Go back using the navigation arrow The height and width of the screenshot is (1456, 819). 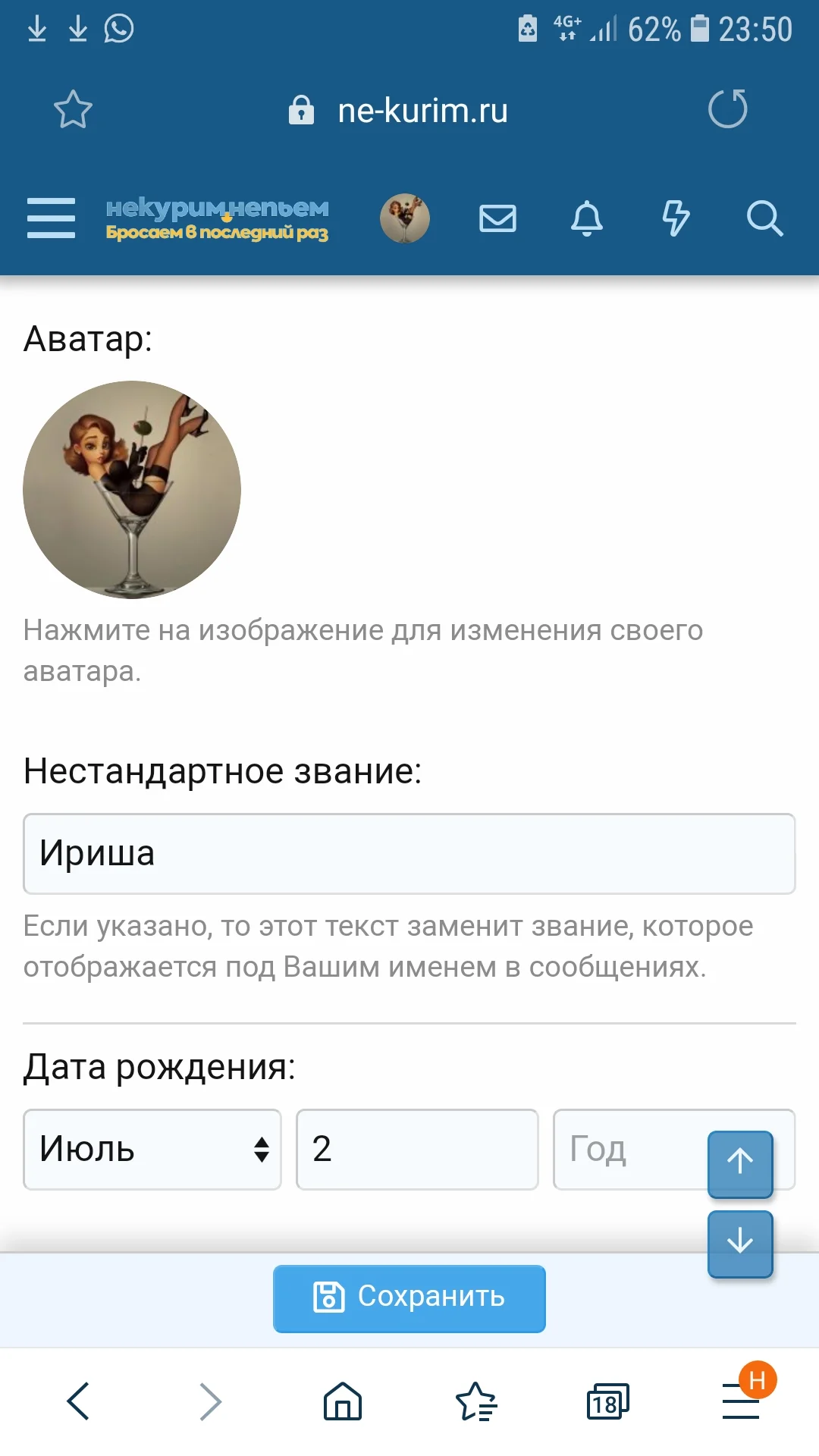coord(78,1401)
